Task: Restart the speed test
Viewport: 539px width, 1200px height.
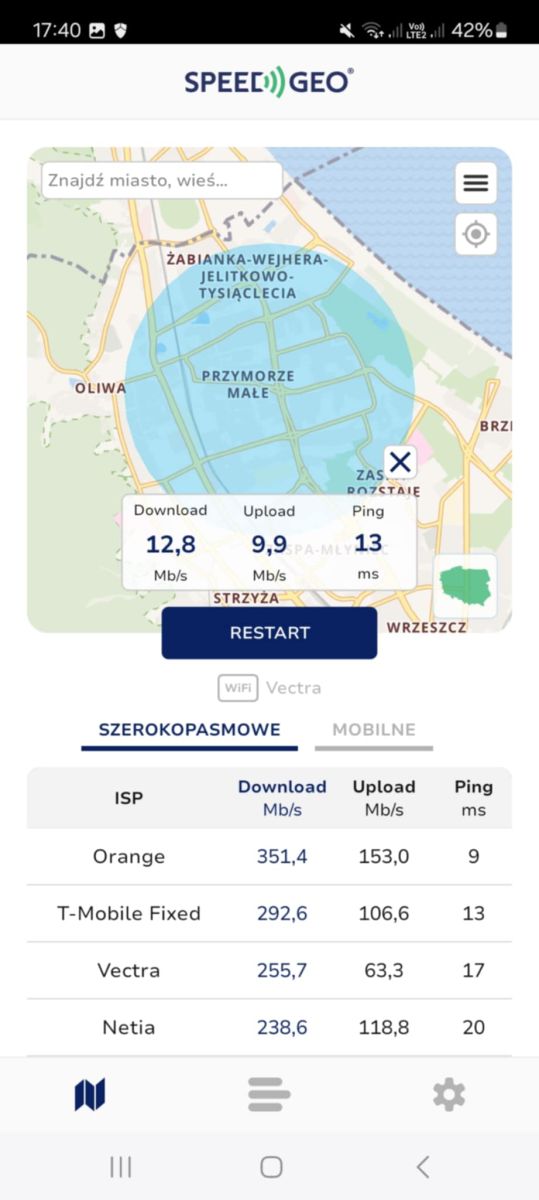Action: click(269, 633)
